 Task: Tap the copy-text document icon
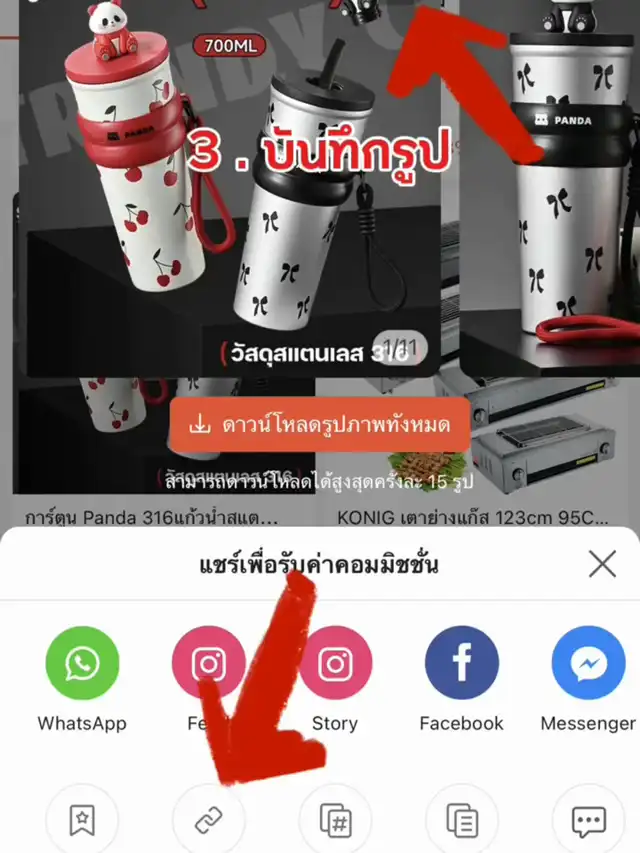pyautogui.click(x=461, y=820)
